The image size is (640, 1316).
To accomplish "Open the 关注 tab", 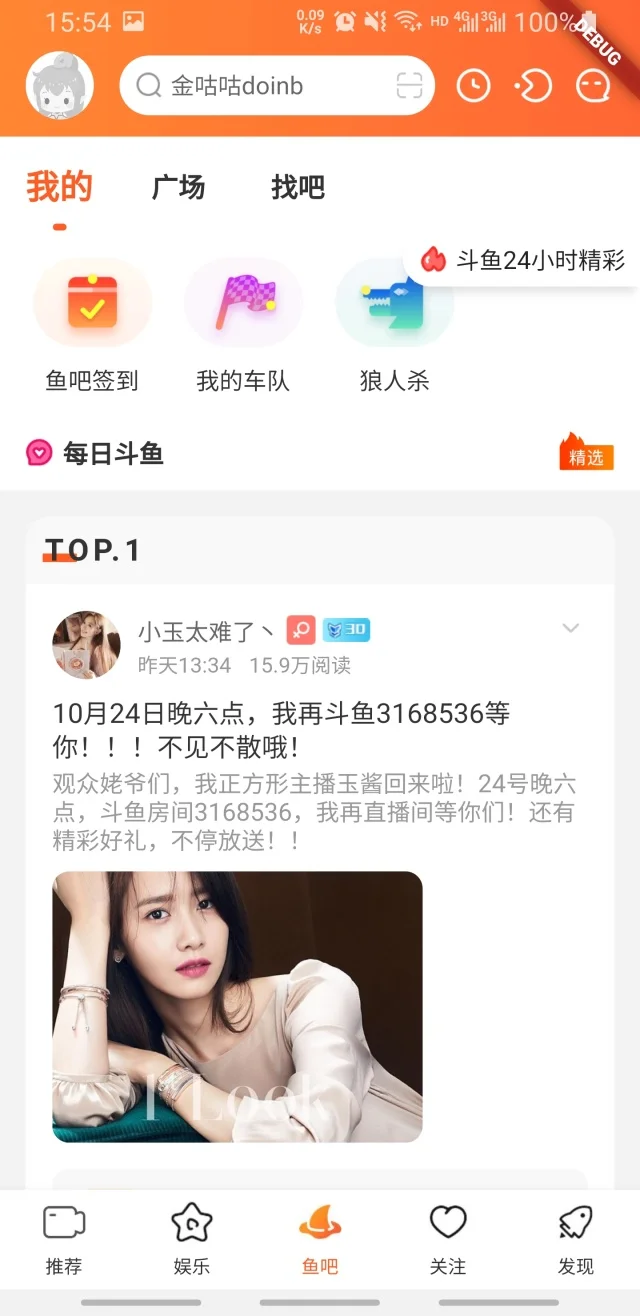I will [448, 1239].
